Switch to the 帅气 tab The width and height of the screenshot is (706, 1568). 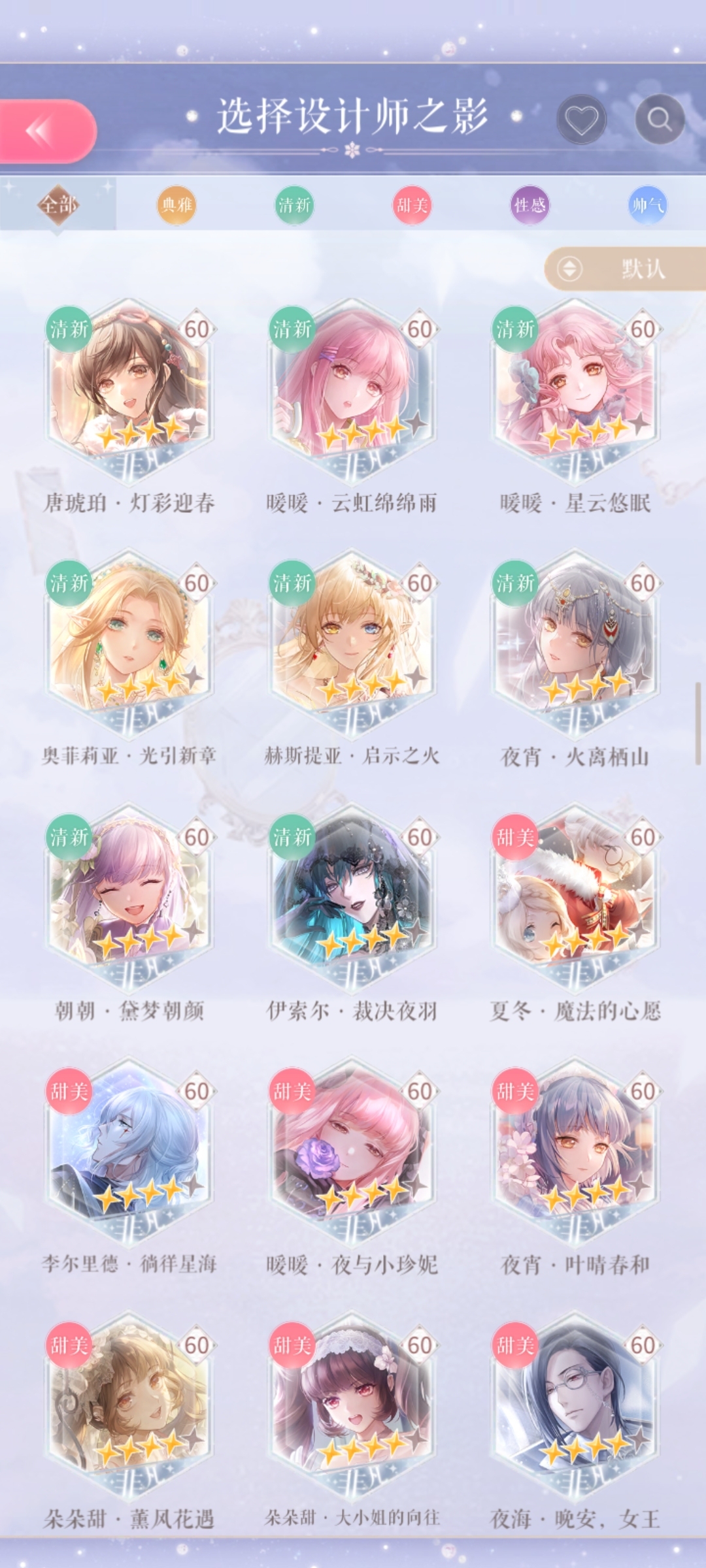[x=647, y=205]
